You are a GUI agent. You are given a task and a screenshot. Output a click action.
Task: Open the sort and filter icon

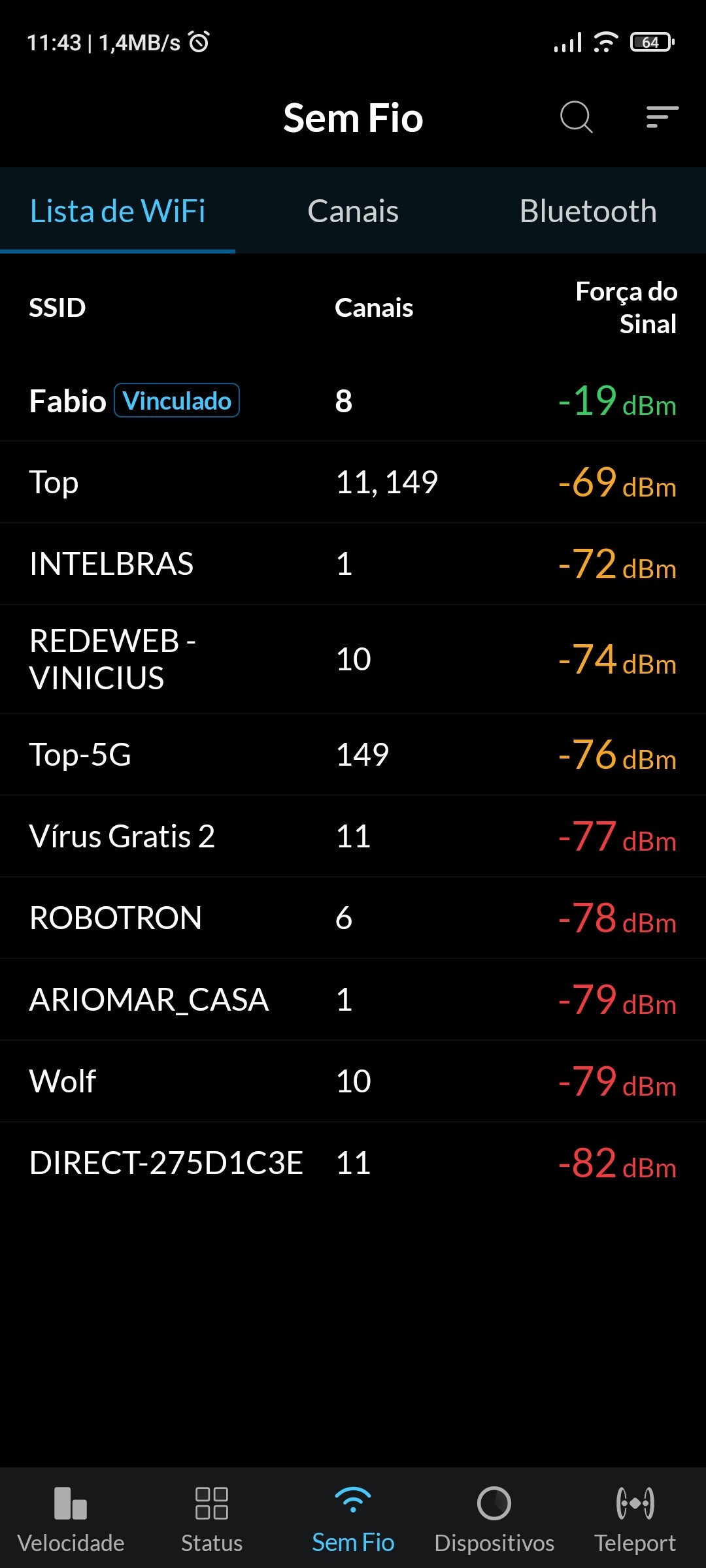pyautogui.click(x=662, y=118)
